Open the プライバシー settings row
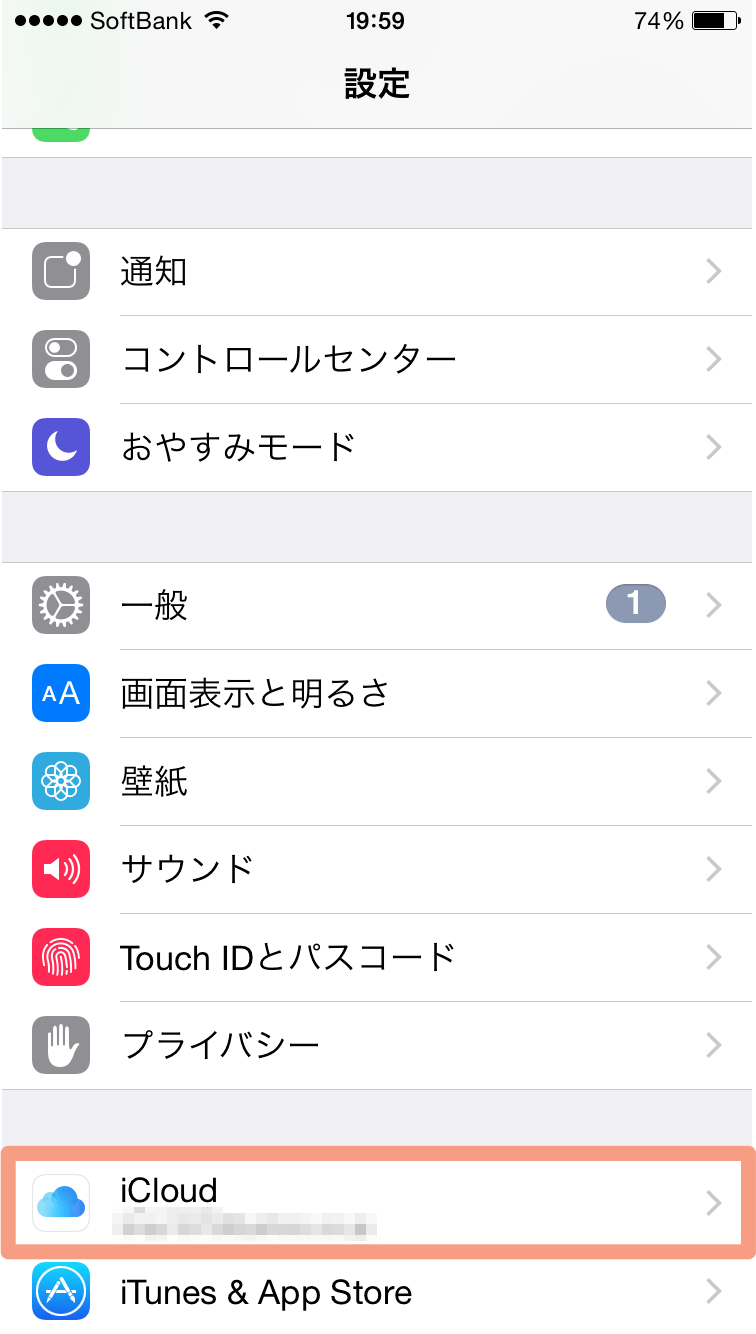The width and height of the screenshot is (756, 1334). tap(378, 1045)
